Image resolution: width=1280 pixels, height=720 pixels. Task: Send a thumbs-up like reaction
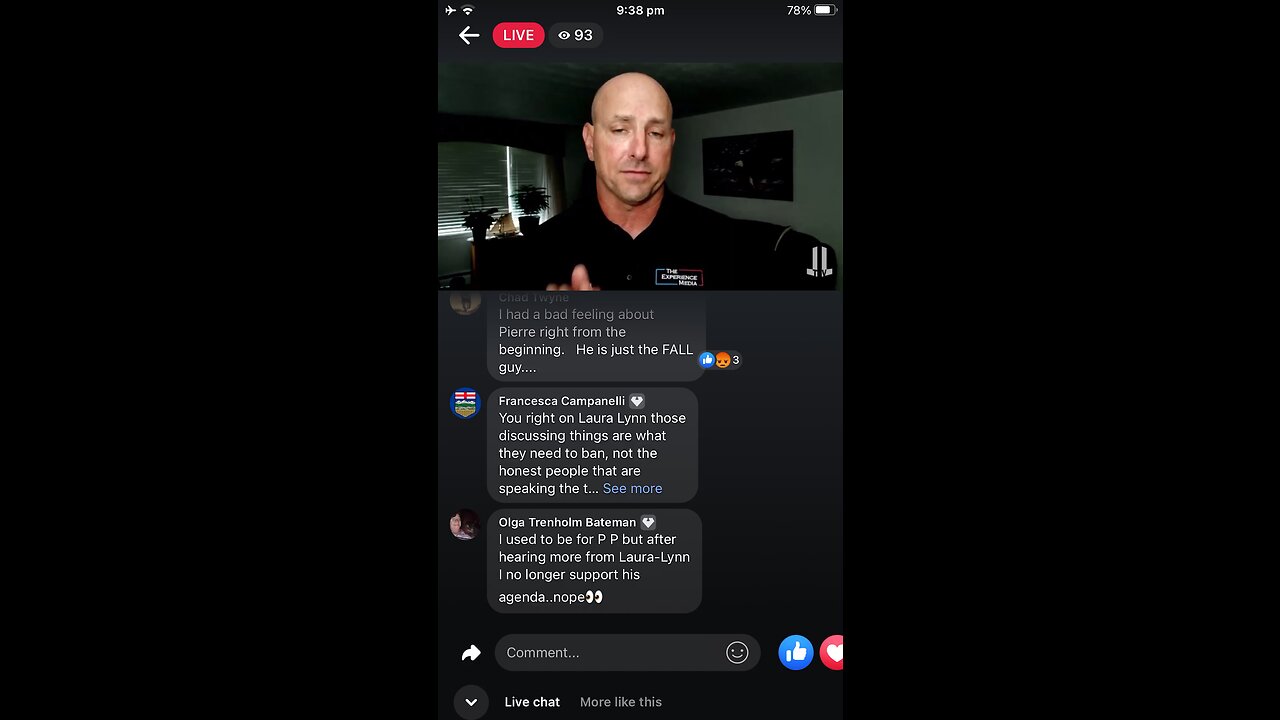click(796, 653)
